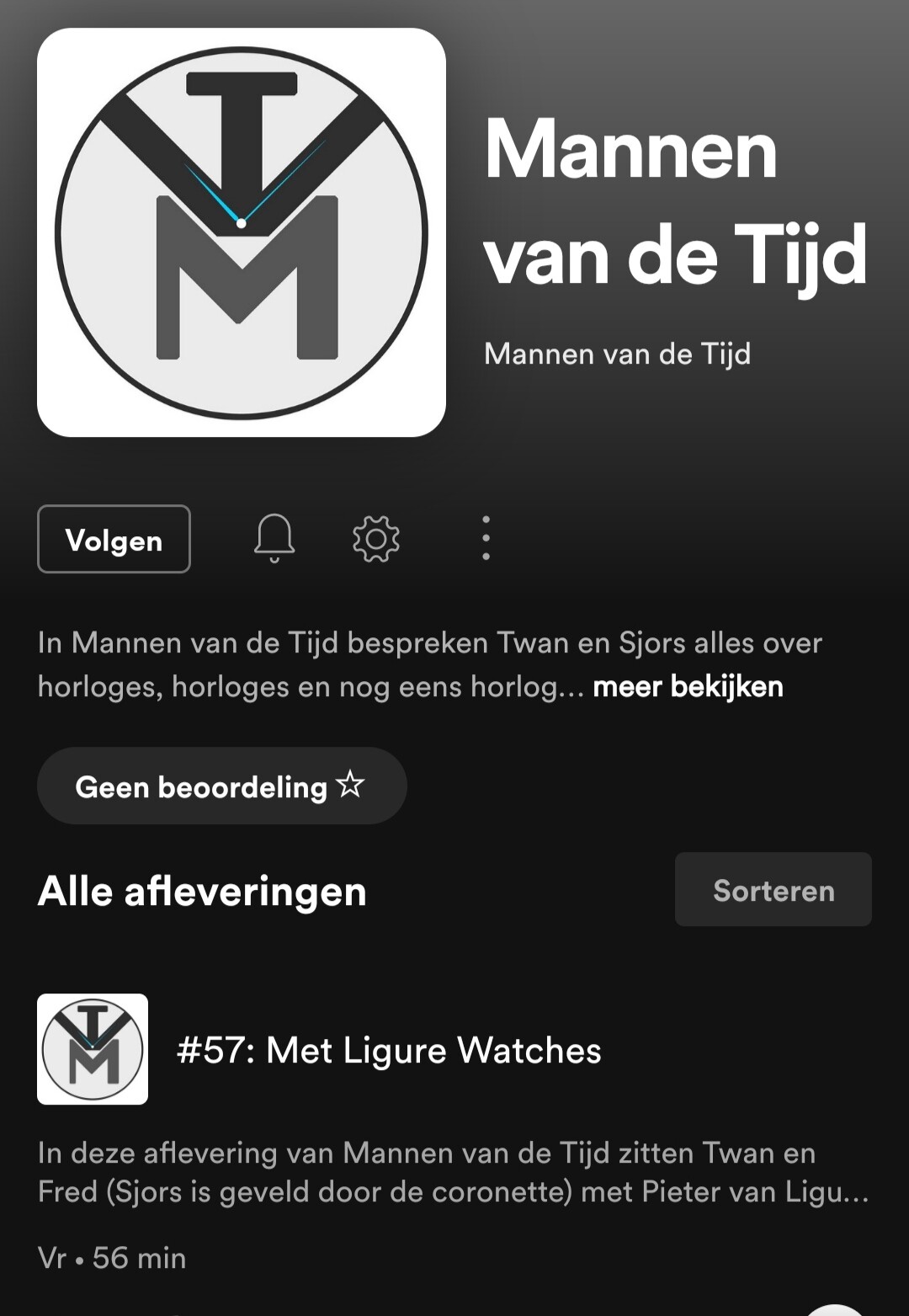
Task: Open the three-dot overflow menu
Action: 486,539
